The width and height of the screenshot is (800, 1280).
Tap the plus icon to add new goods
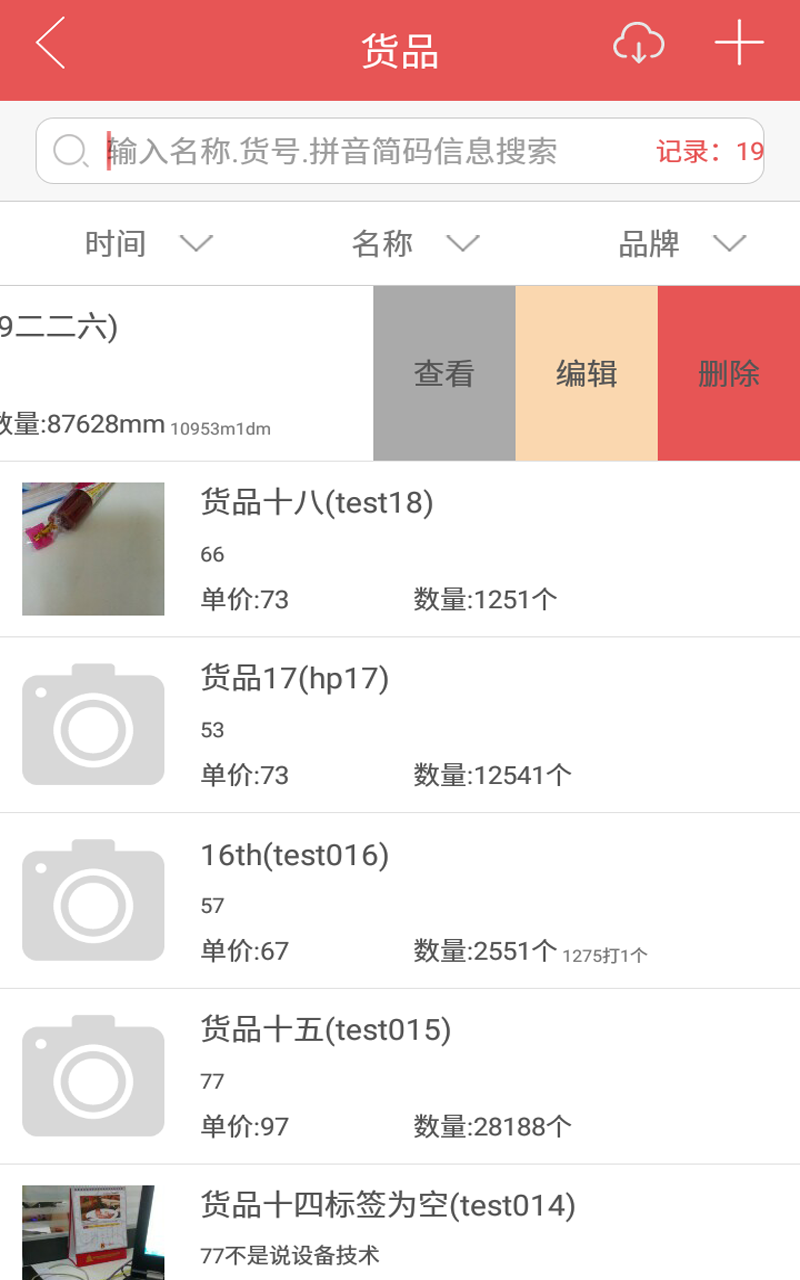pyautogui.click(x=738, y=44)
